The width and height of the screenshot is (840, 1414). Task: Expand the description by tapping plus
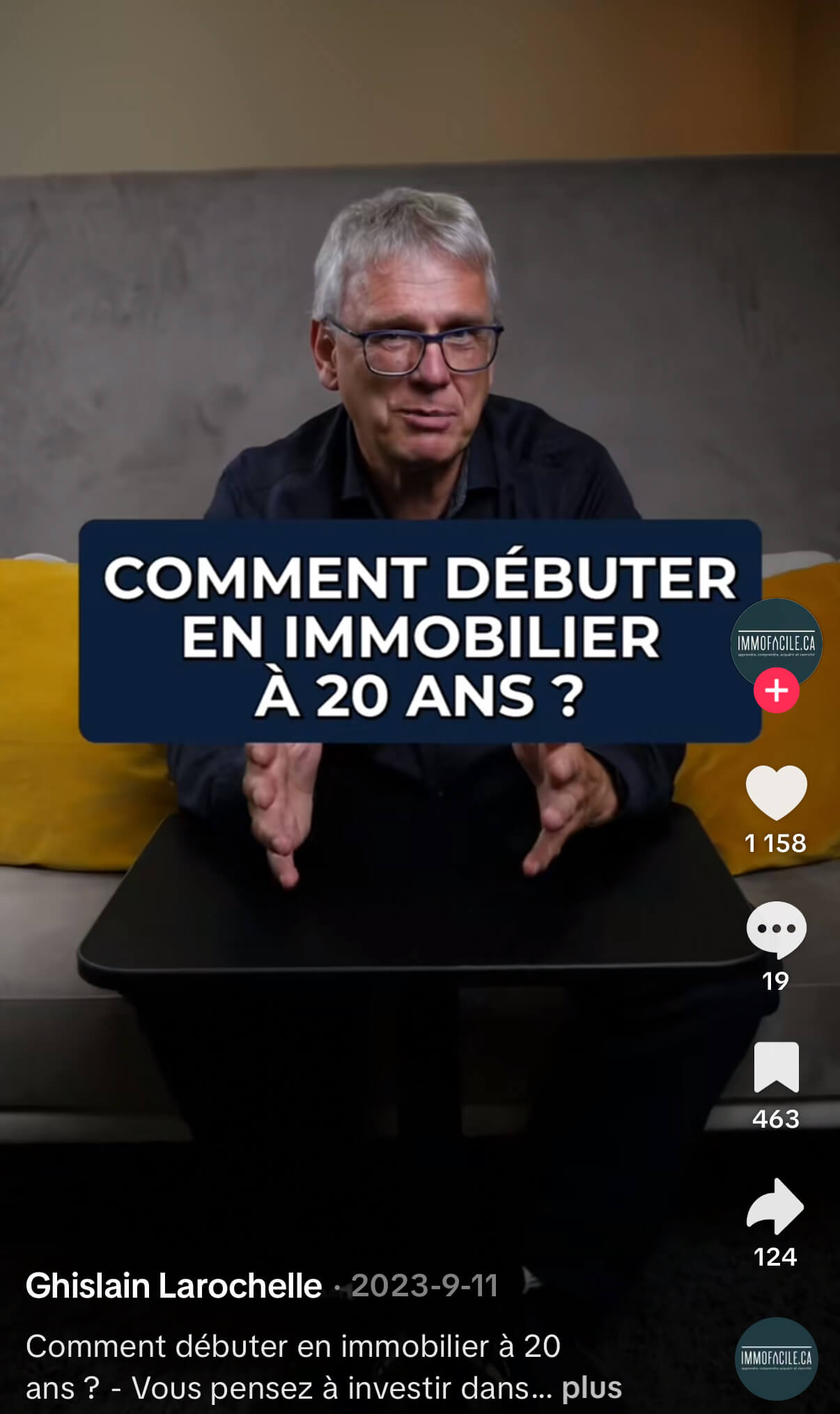tap(591, 1388)
